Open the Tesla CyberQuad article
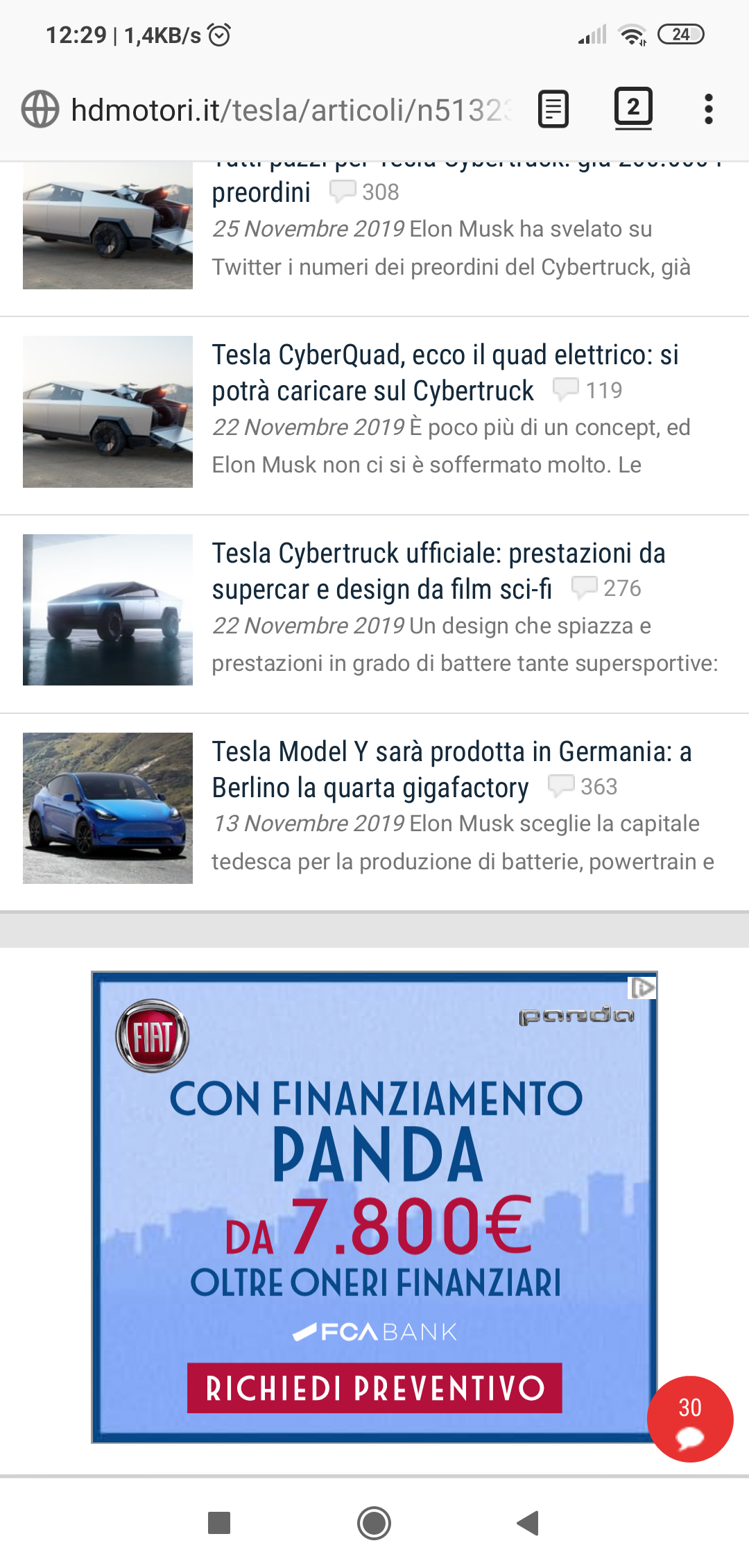The image size is (749, 1568). (x=445, y=373)
